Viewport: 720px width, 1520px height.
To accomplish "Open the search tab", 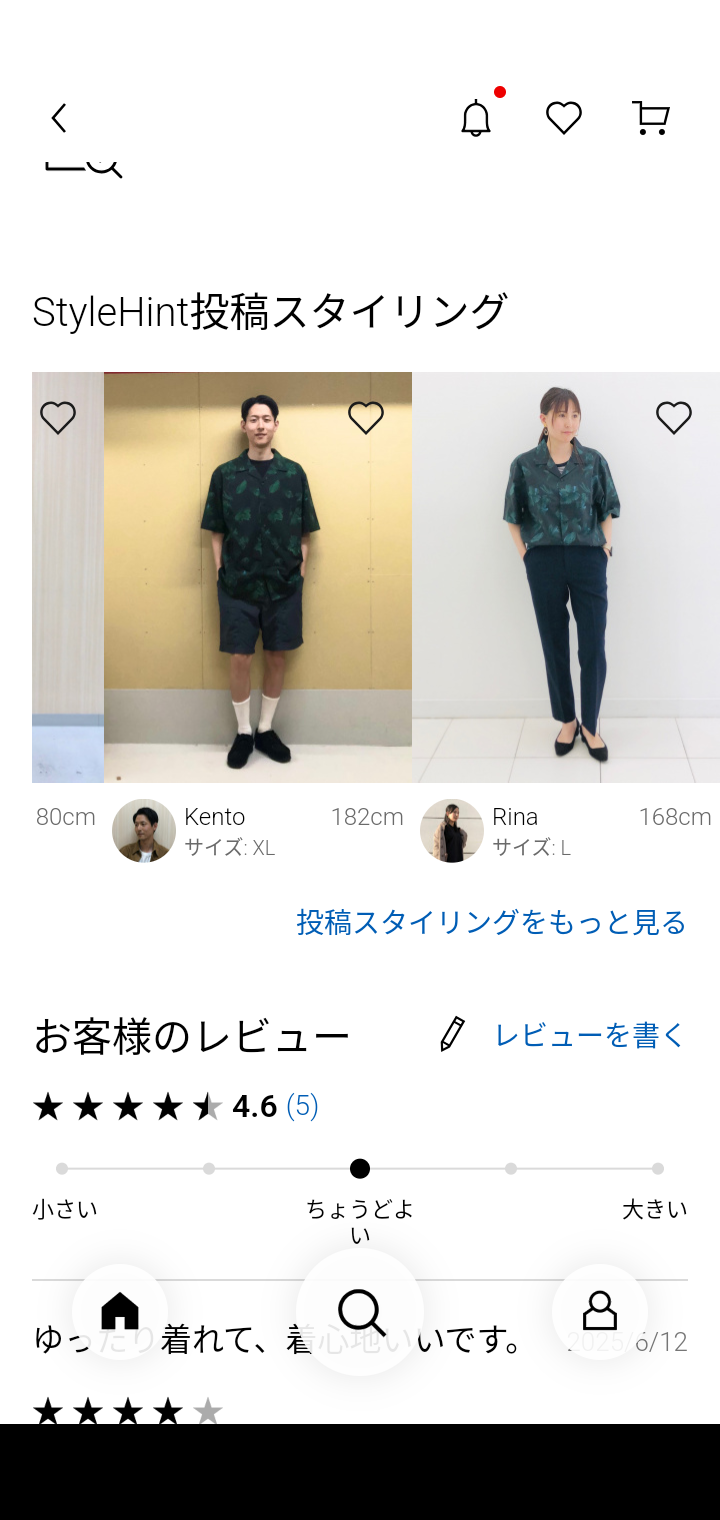I will click(x=360, y=1311).
